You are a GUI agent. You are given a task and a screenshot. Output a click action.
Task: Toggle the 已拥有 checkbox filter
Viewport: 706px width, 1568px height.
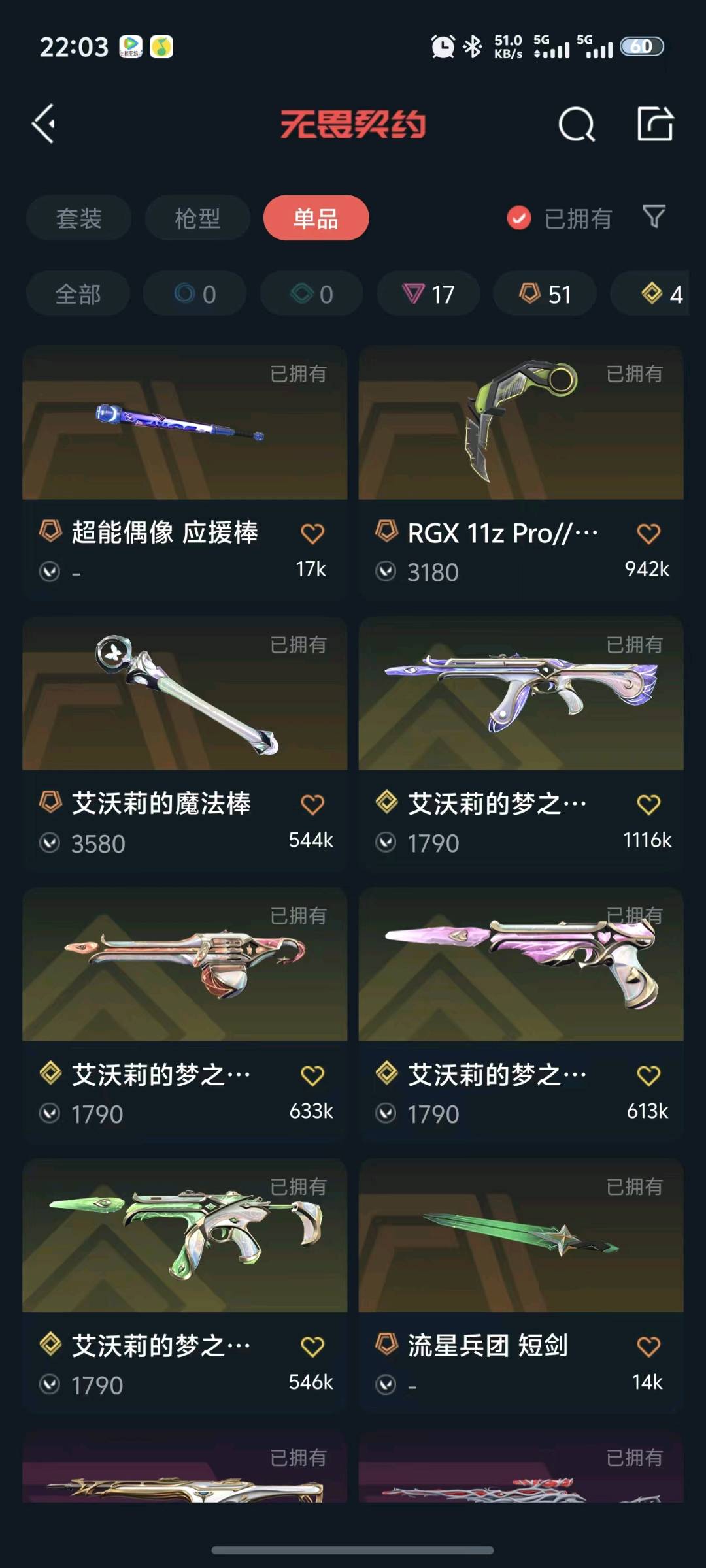[519, 218]
